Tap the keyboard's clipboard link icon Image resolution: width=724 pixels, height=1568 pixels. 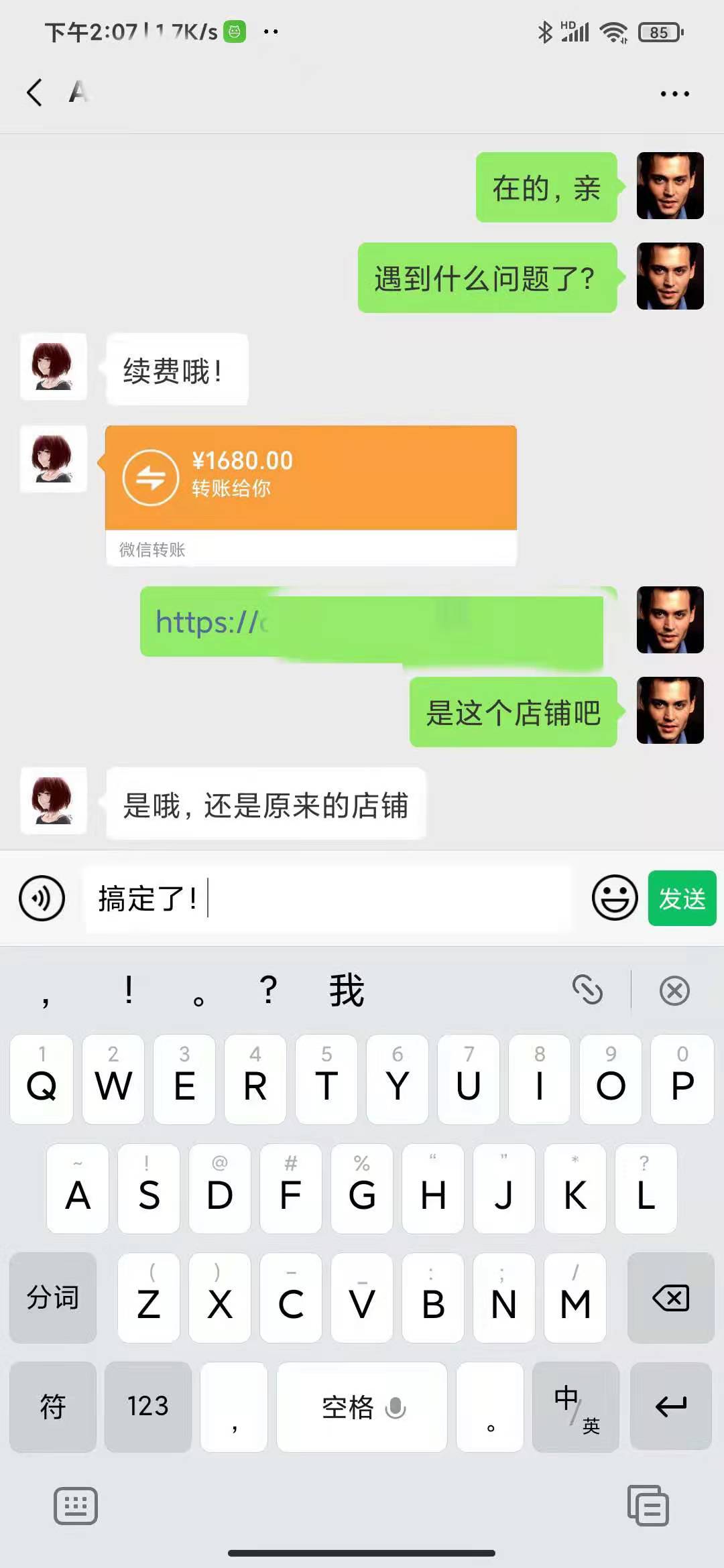point(587,990)
